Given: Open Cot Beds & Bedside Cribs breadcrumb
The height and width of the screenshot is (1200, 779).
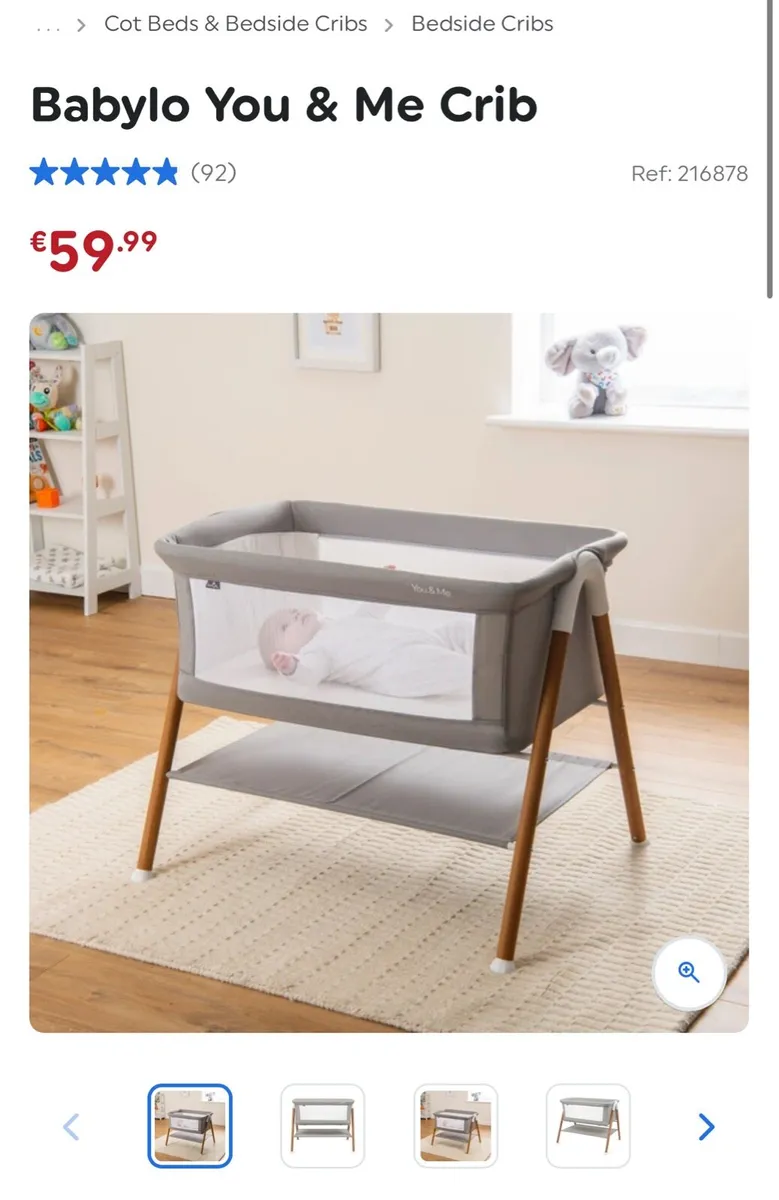Looking at the screenshot, I should (x=236, y=24).
